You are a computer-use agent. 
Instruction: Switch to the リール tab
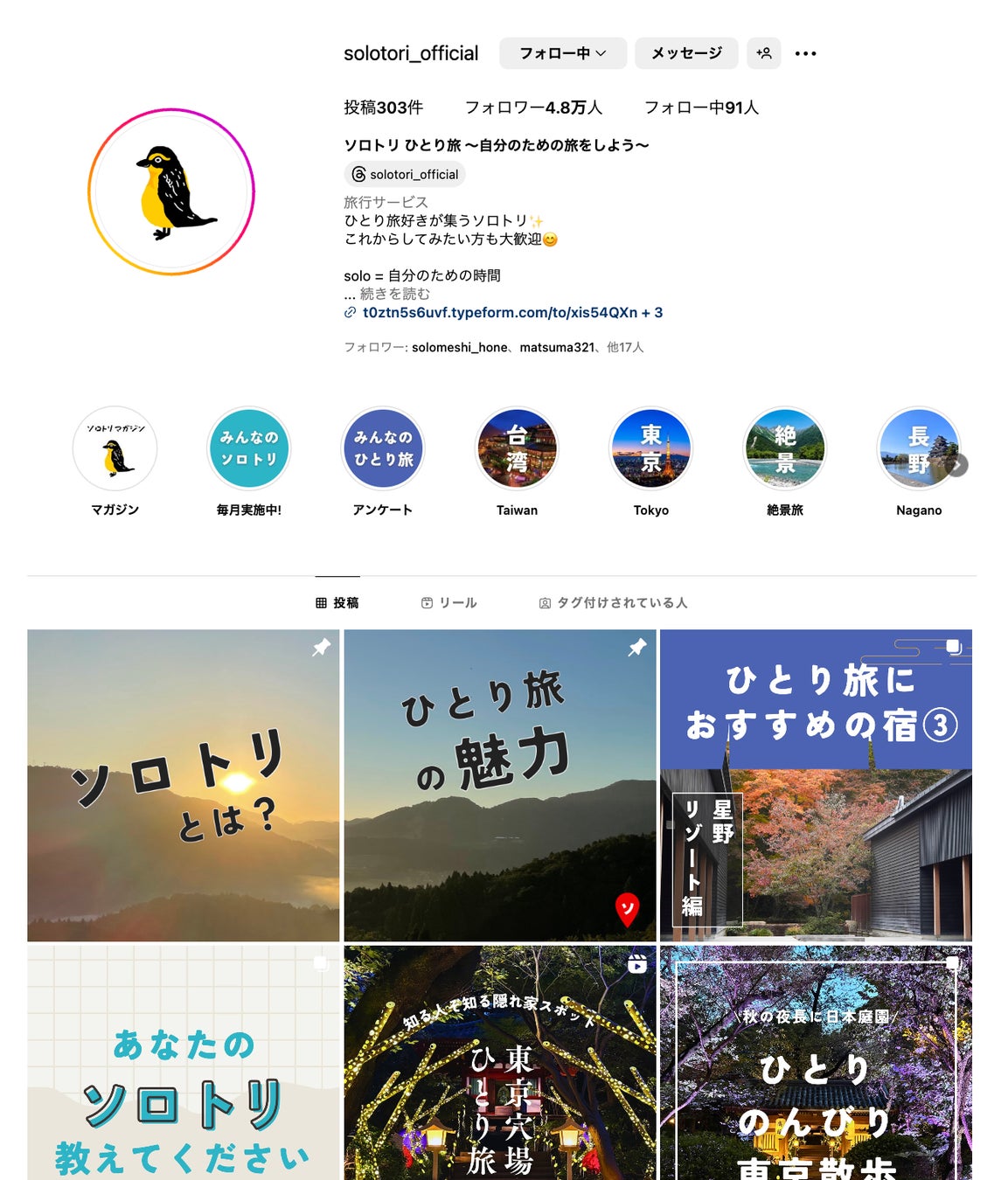click(449, 603)
